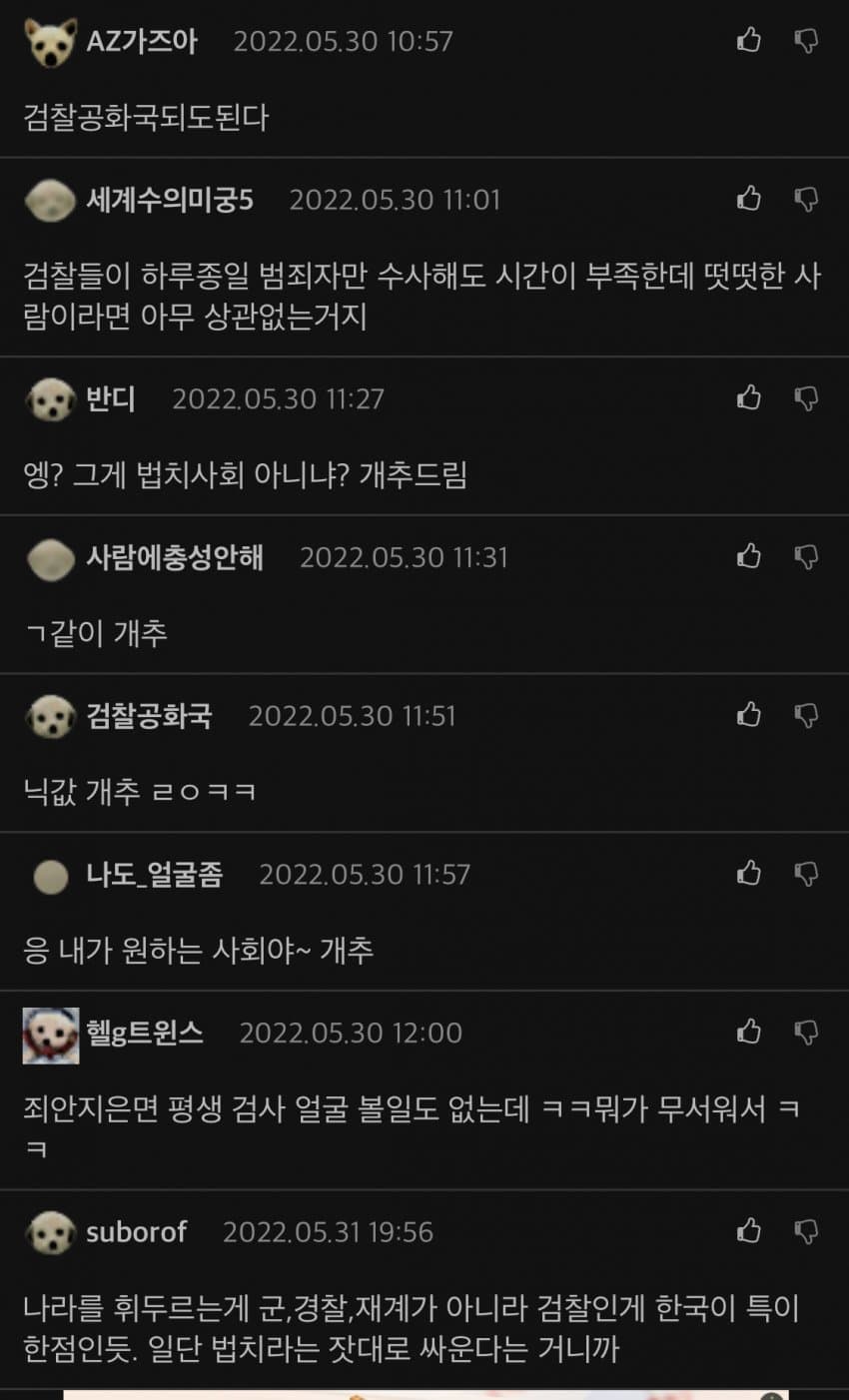
Task: Upvote 사람에충성안해's comment
Action: click(748, 555)
